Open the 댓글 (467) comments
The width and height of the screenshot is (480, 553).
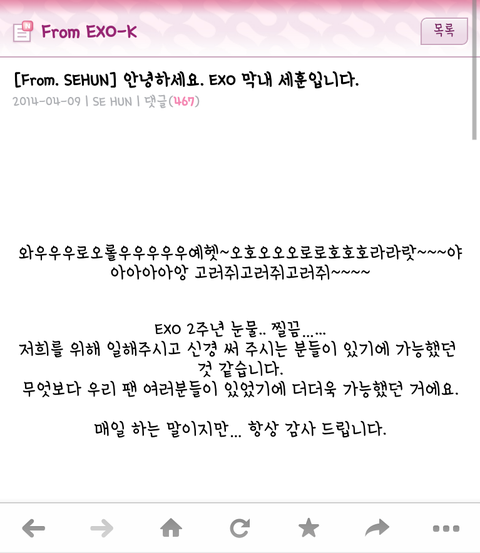click(172, 102)
